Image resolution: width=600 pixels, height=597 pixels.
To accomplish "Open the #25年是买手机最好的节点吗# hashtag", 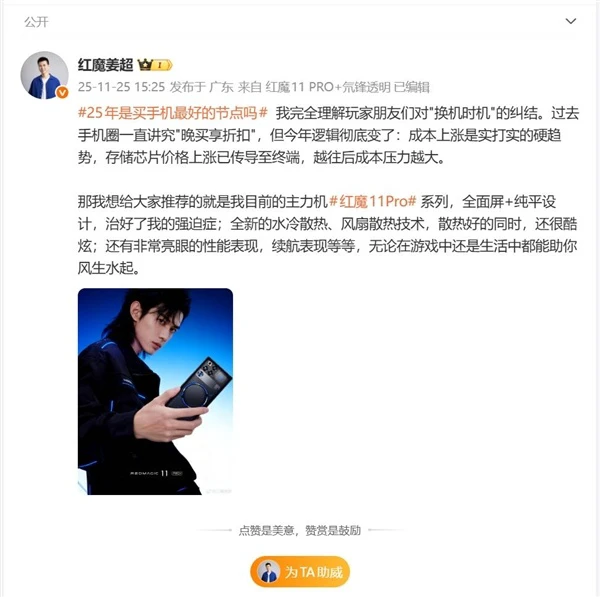I will tap(173, 112).
